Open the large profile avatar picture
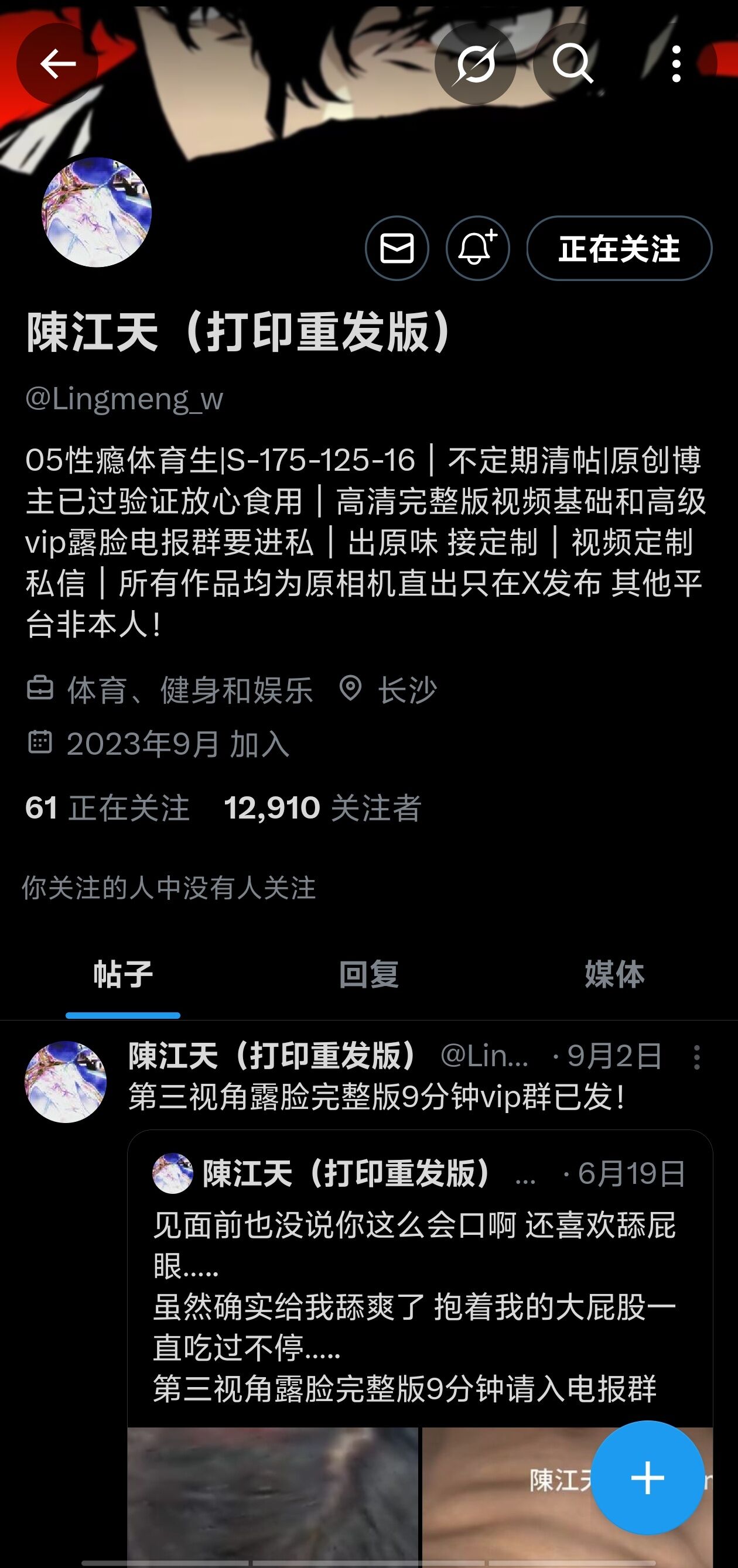 [x=96, y=212]
